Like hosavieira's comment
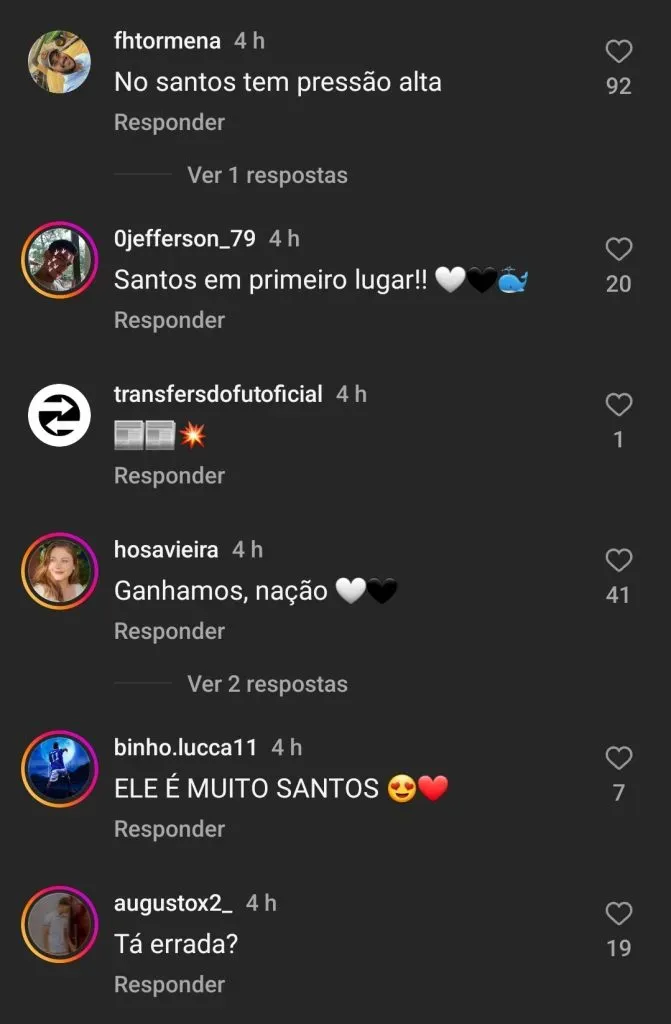This screenshot has height=1024, width=671. coord(619,560)
